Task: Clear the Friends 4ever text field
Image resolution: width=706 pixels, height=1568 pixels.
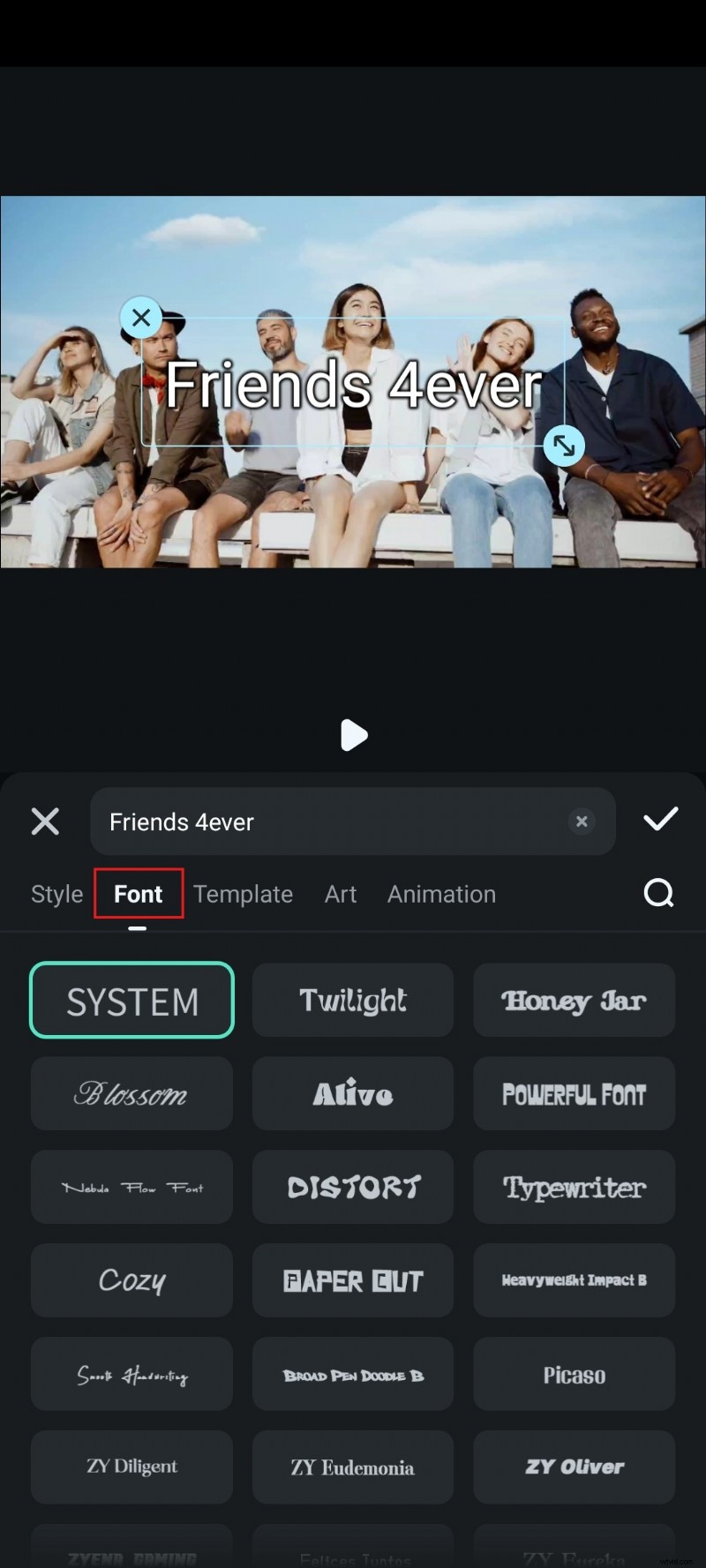Action: [x=582, y=822]
